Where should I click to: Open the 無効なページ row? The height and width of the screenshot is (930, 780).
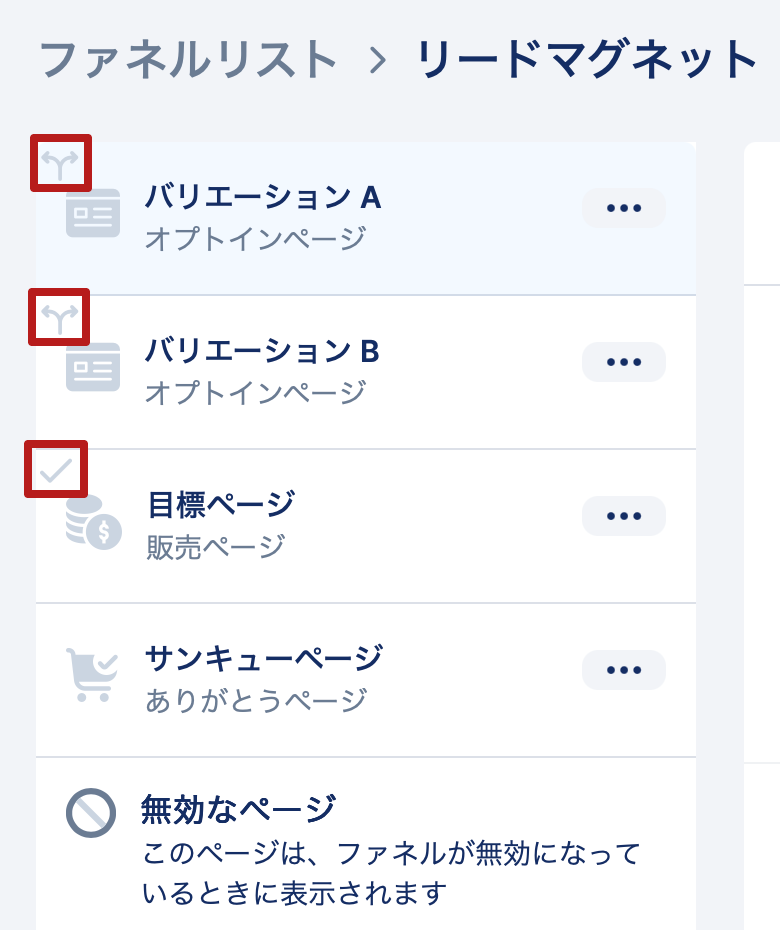(x=238, y=809)
